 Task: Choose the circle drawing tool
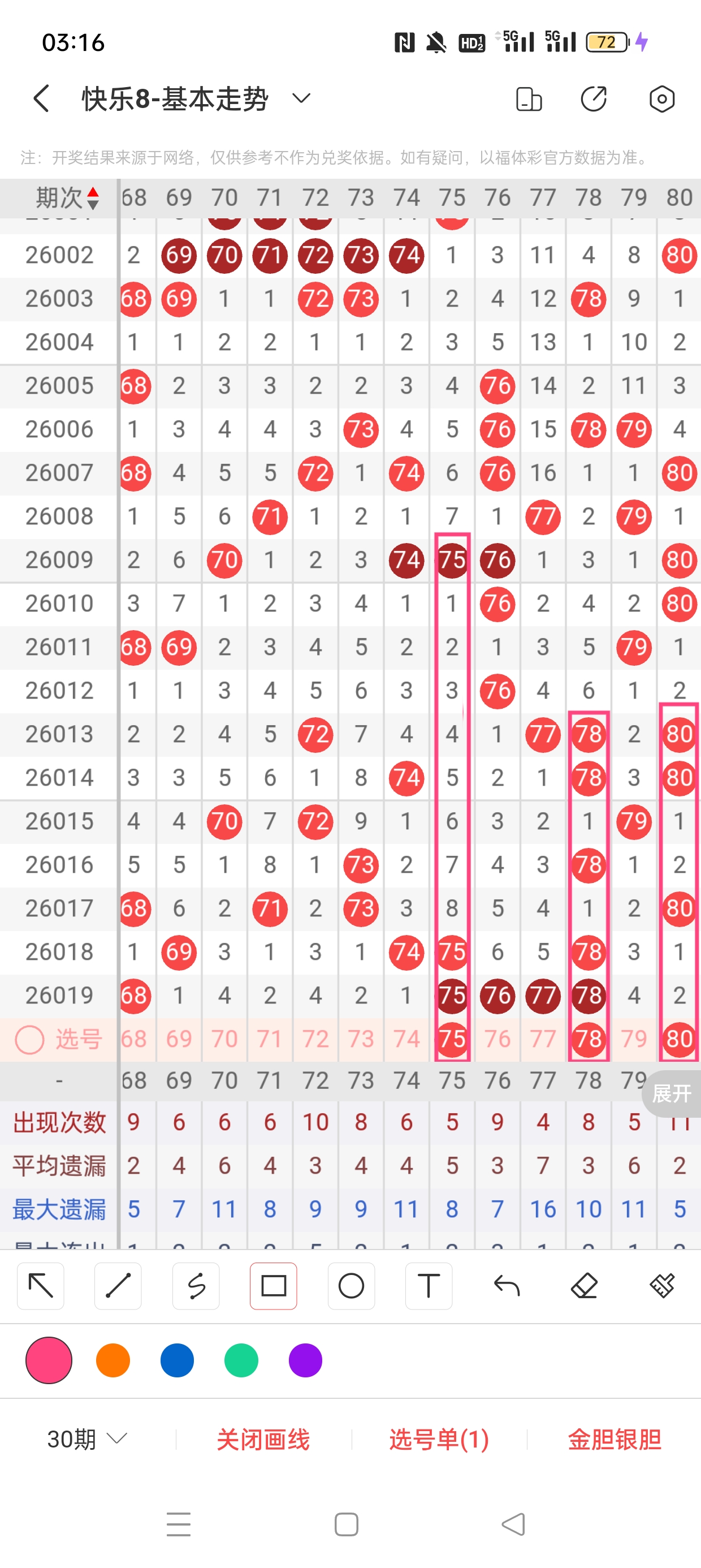point(351,1286)
